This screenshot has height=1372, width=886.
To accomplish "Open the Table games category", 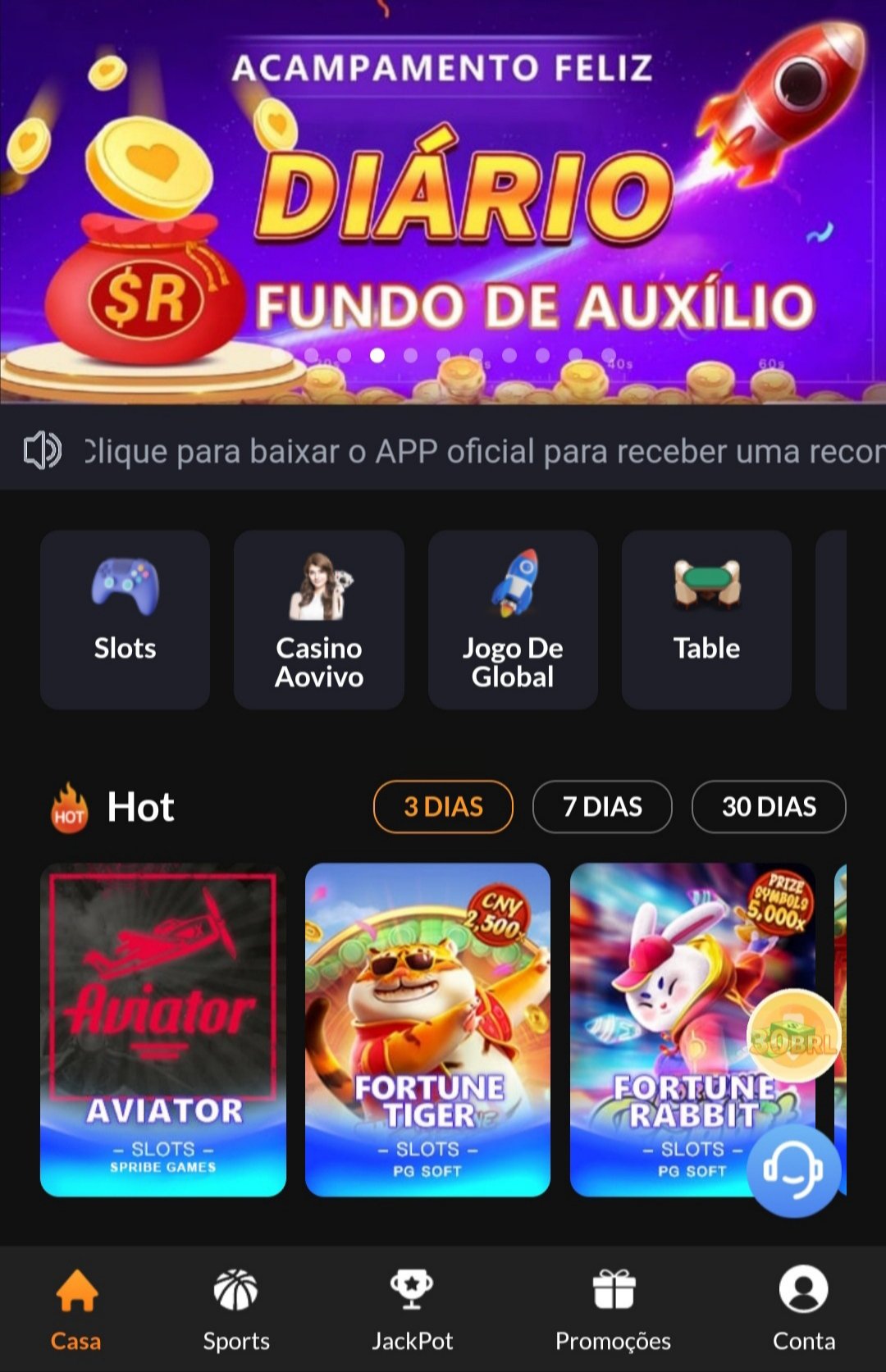I will (706, 620).
